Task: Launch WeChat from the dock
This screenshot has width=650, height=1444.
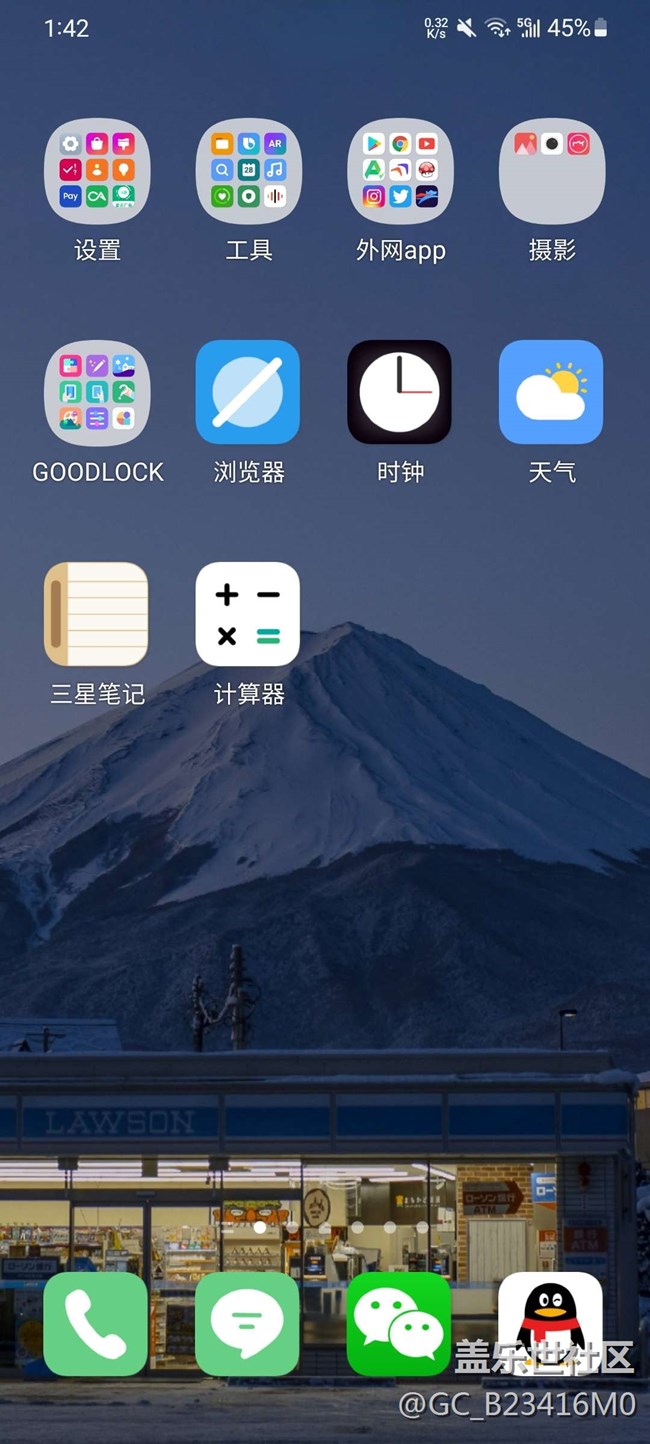Action: pos(400,1324)
